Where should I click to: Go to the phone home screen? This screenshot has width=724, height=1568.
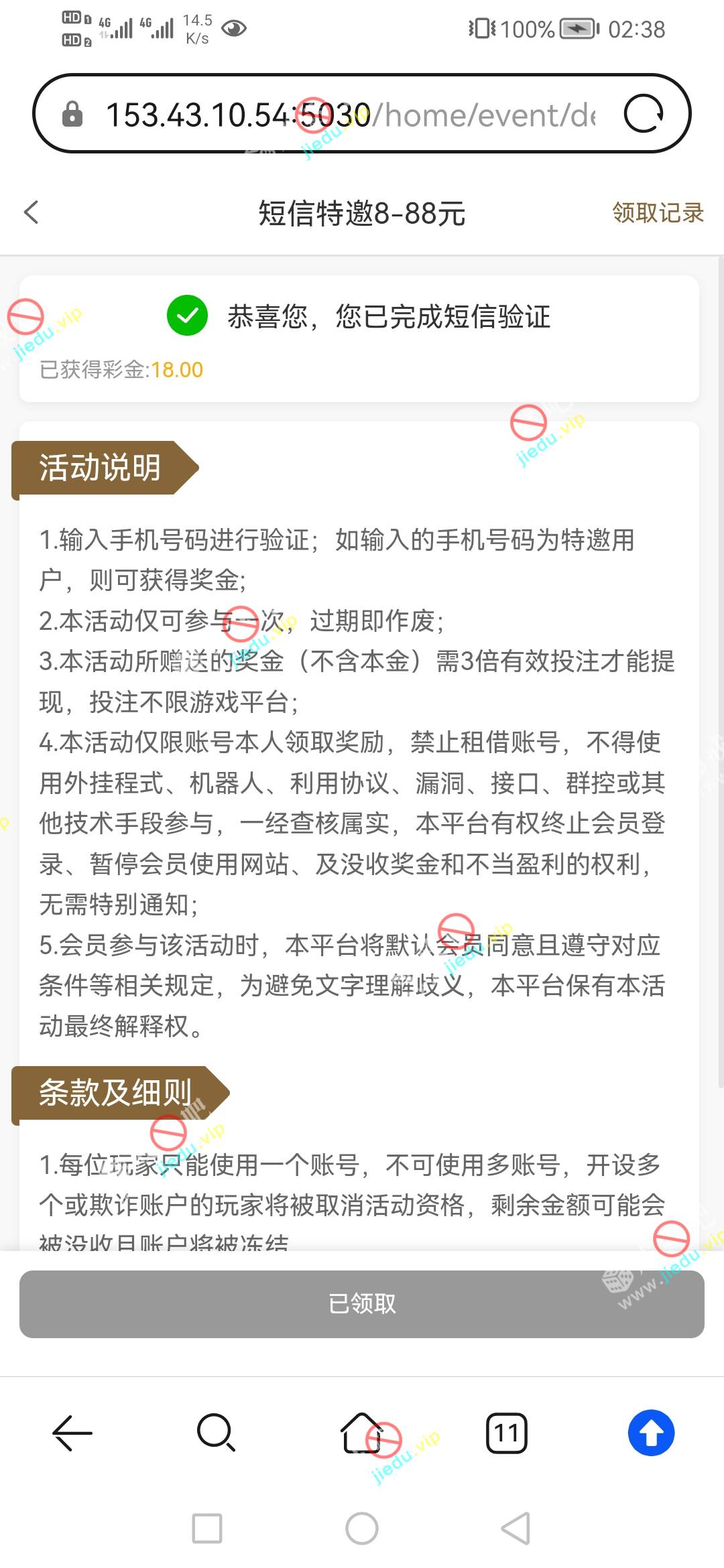click(x=362, y=1528)
